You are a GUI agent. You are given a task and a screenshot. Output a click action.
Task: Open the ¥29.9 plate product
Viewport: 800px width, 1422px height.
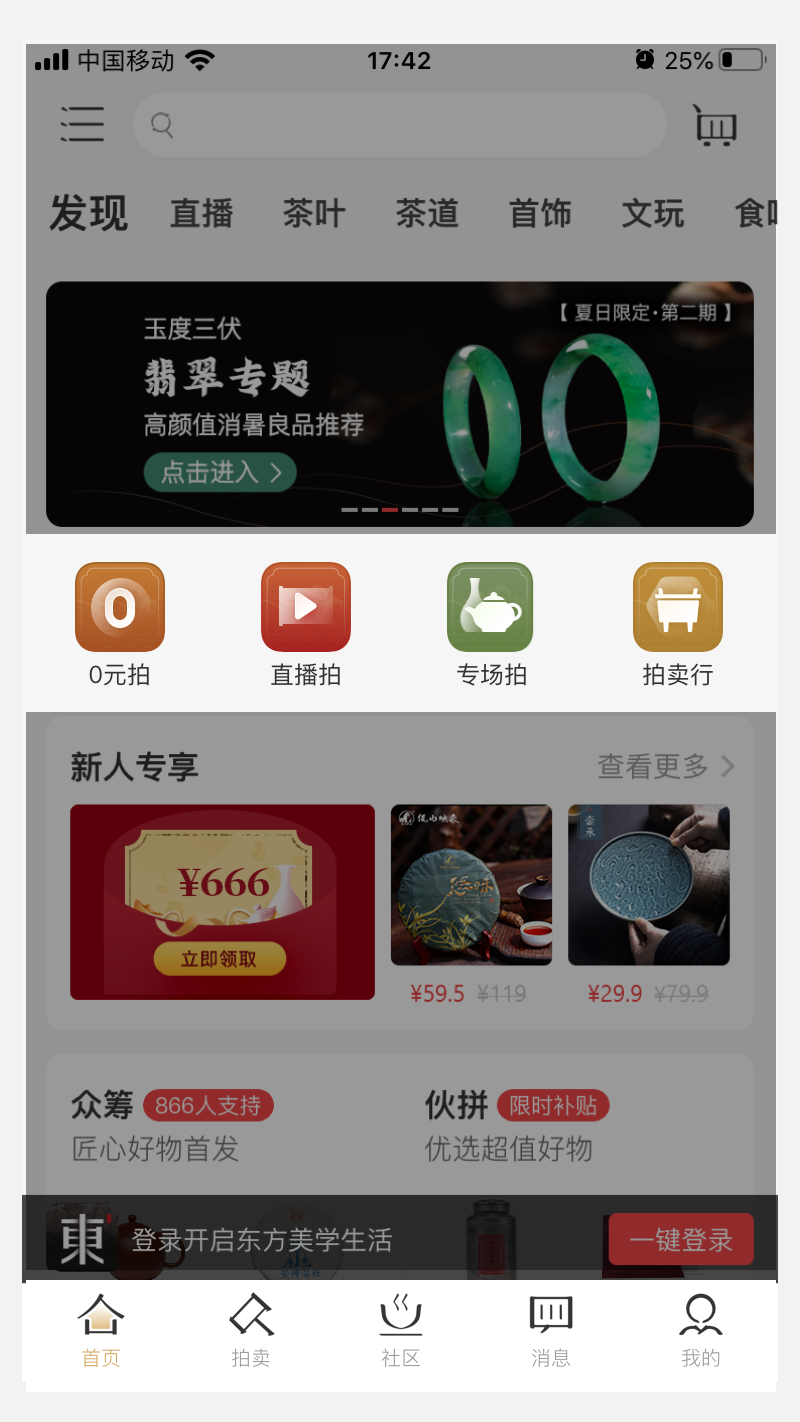tap(649, 886)
